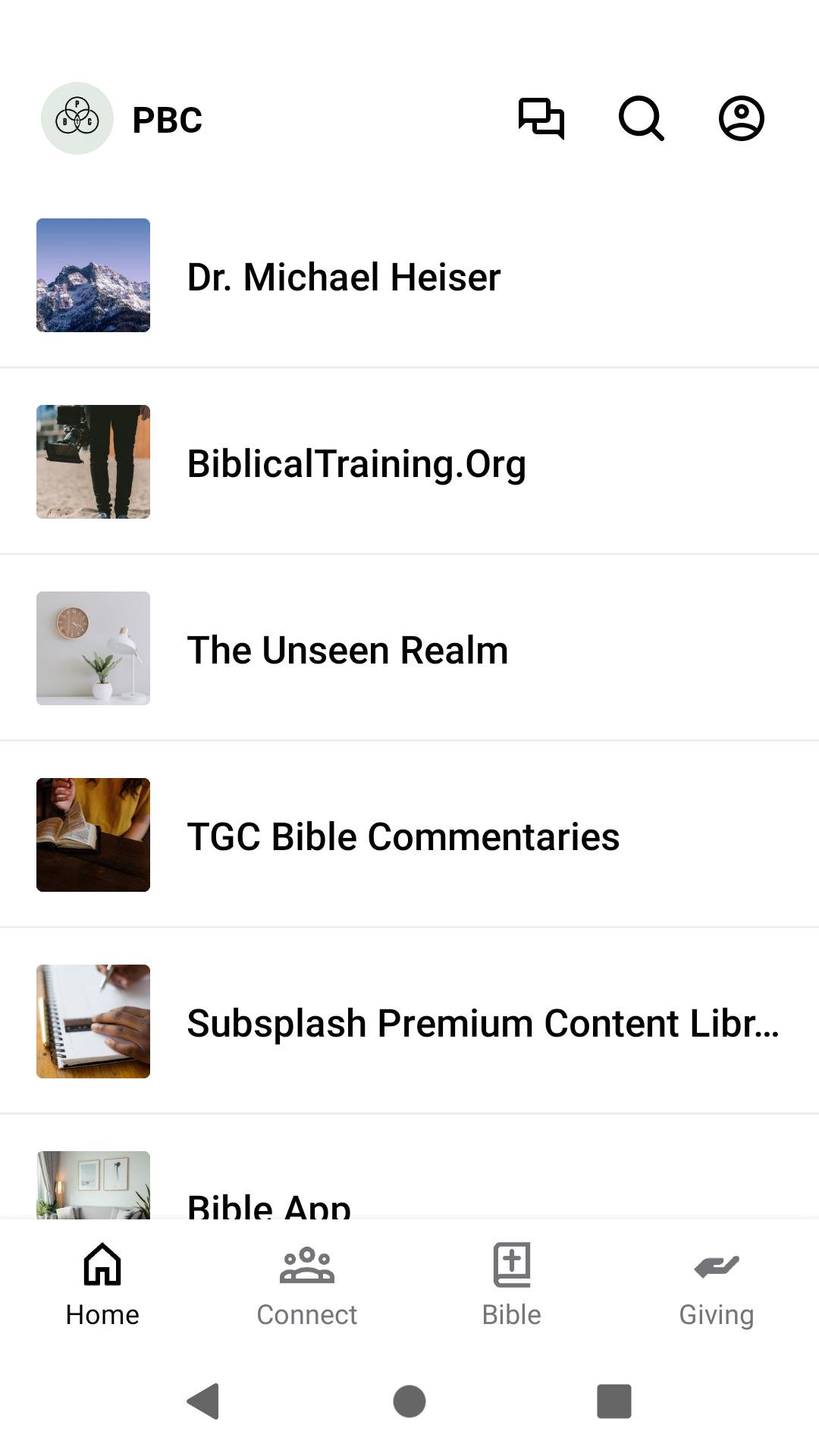Open Dr. Michael Heiser
This screenshot has height=1456, width=819.
(409, 276)
